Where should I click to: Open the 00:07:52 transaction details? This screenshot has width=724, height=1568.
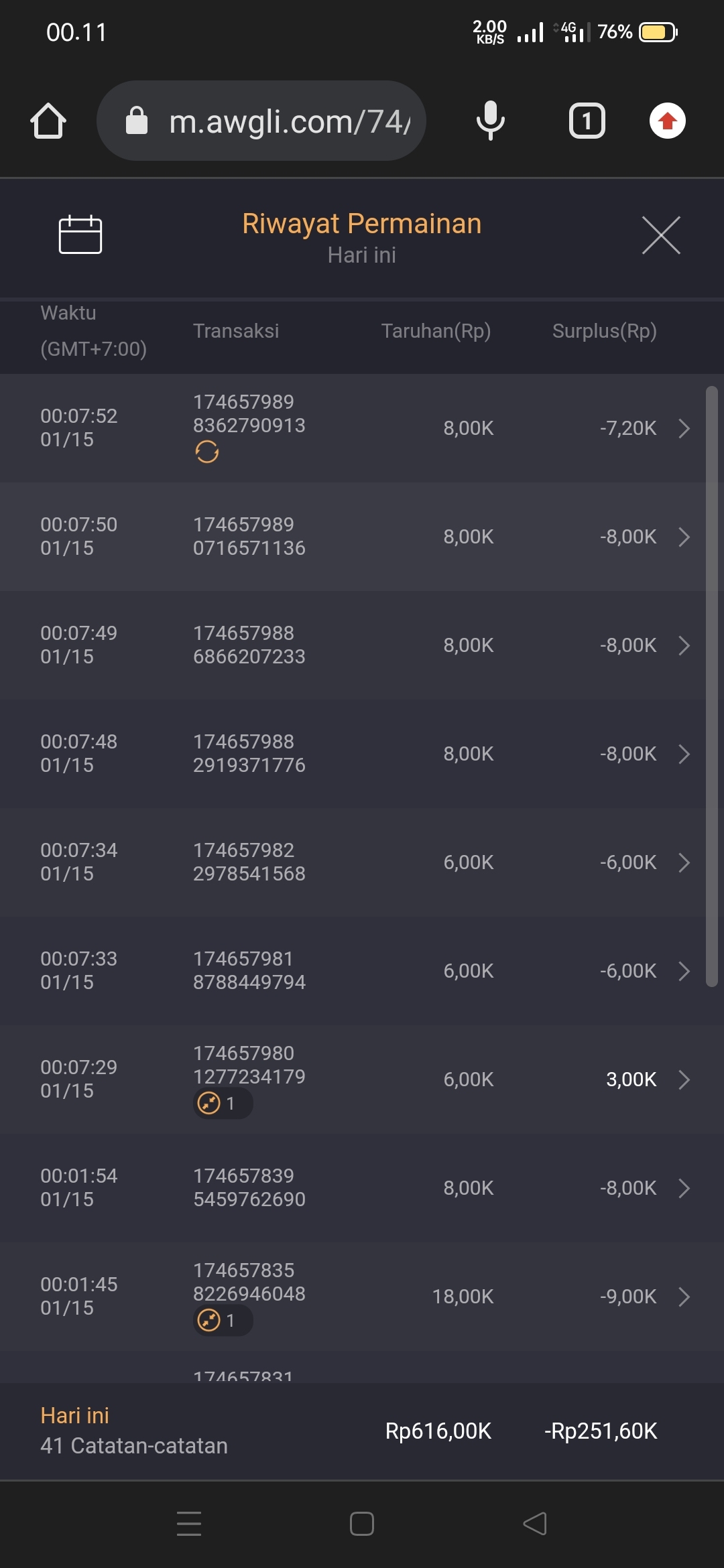[683, 428]
